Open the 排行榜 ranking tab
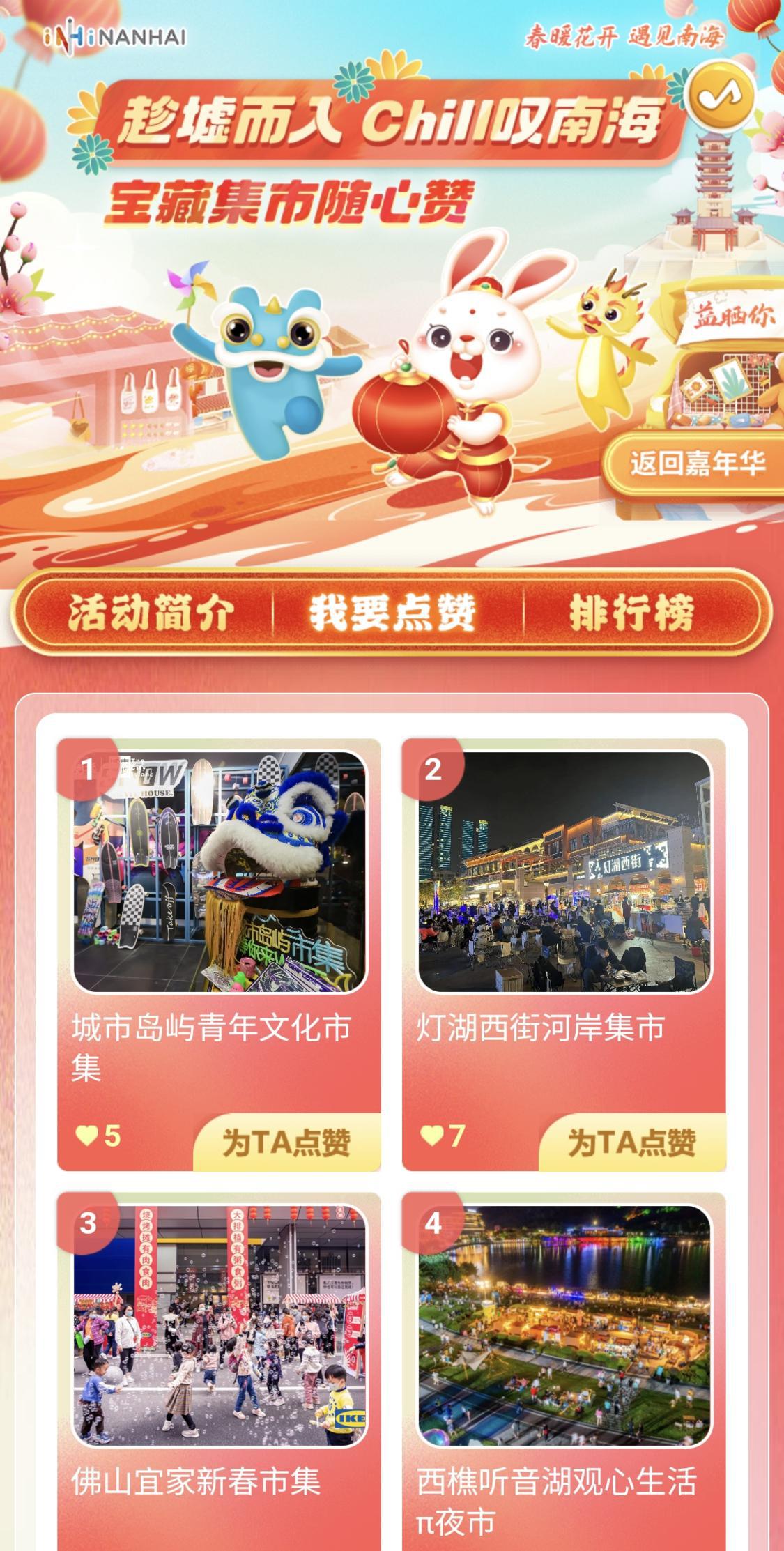Image resolution: width=784 pixels, height=1551 pixels. tap(631, 613)
